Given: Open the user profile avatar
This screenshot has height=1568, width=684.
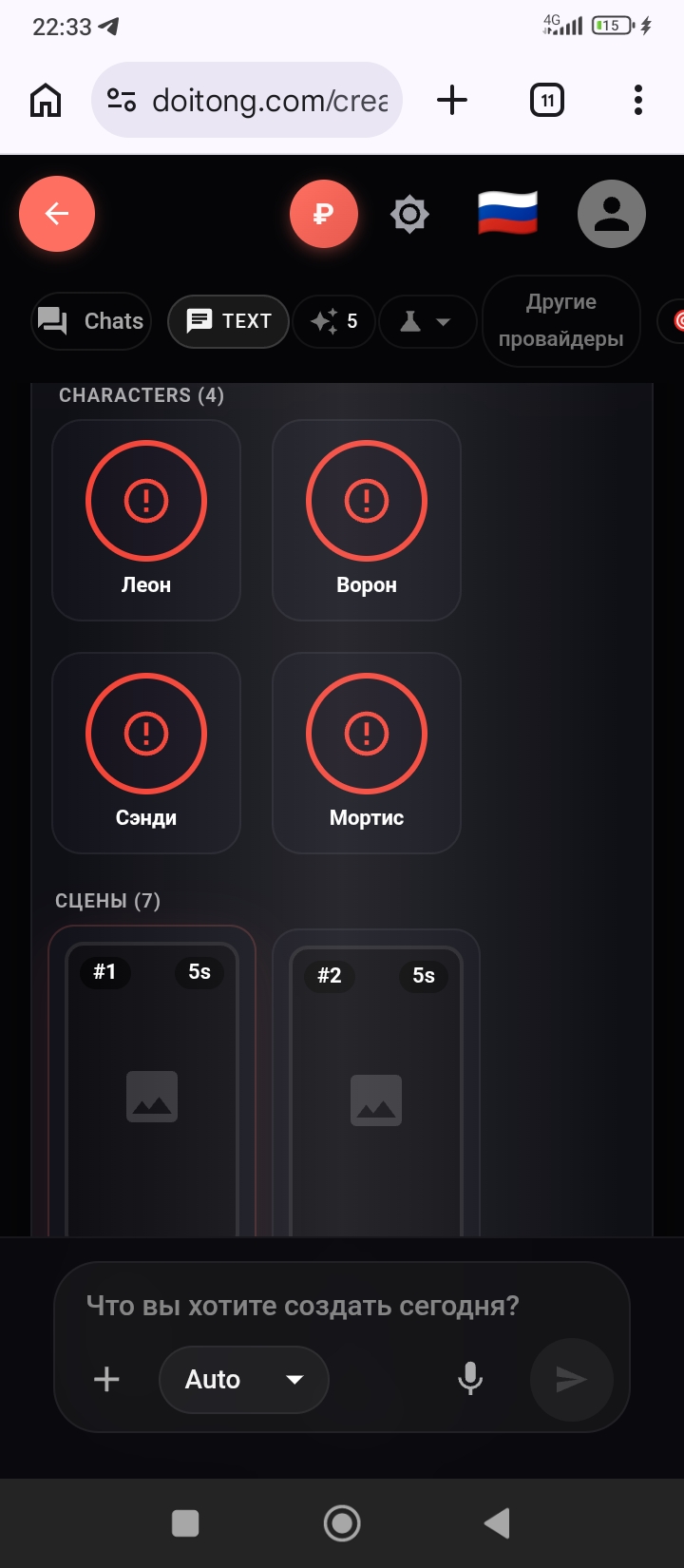Looking at the screenshot, I should pos(612,214).
